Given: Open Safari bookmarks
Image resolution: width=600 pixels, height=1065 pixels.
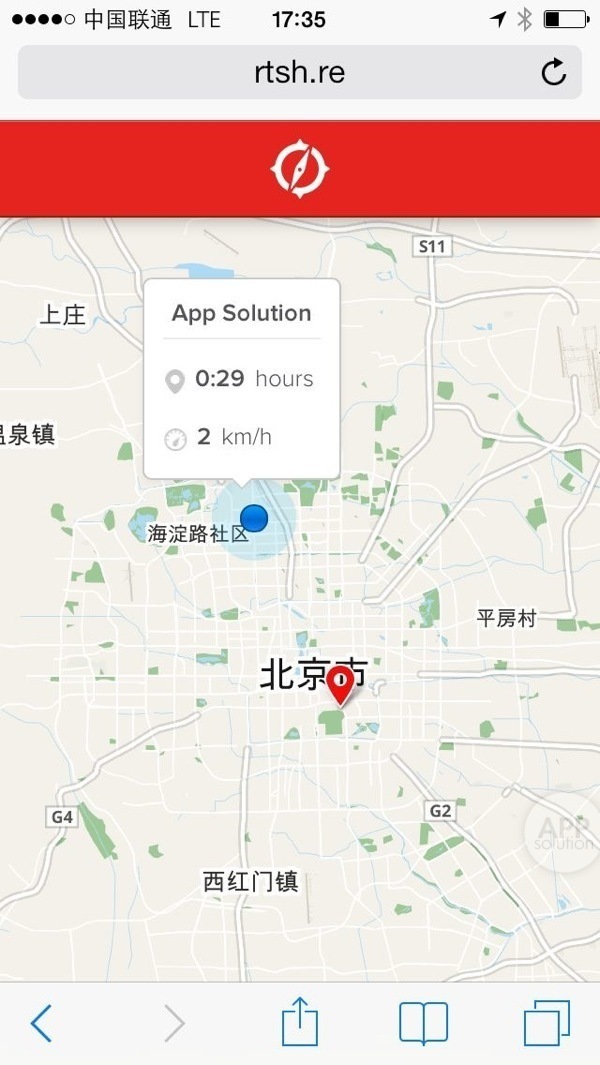Looking at the screenshot, I should click(423, 1023).
